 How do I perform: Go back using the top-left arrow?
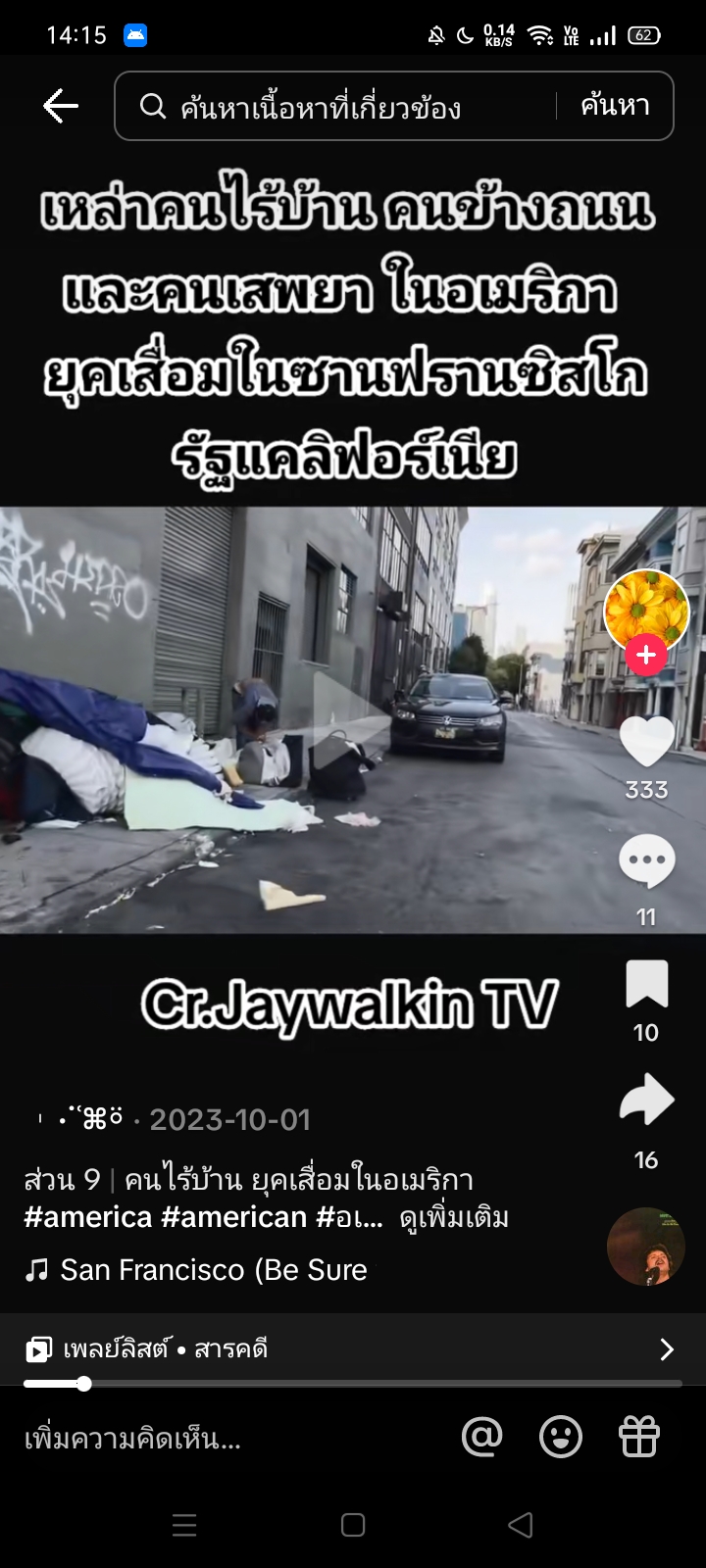(60, 106)
